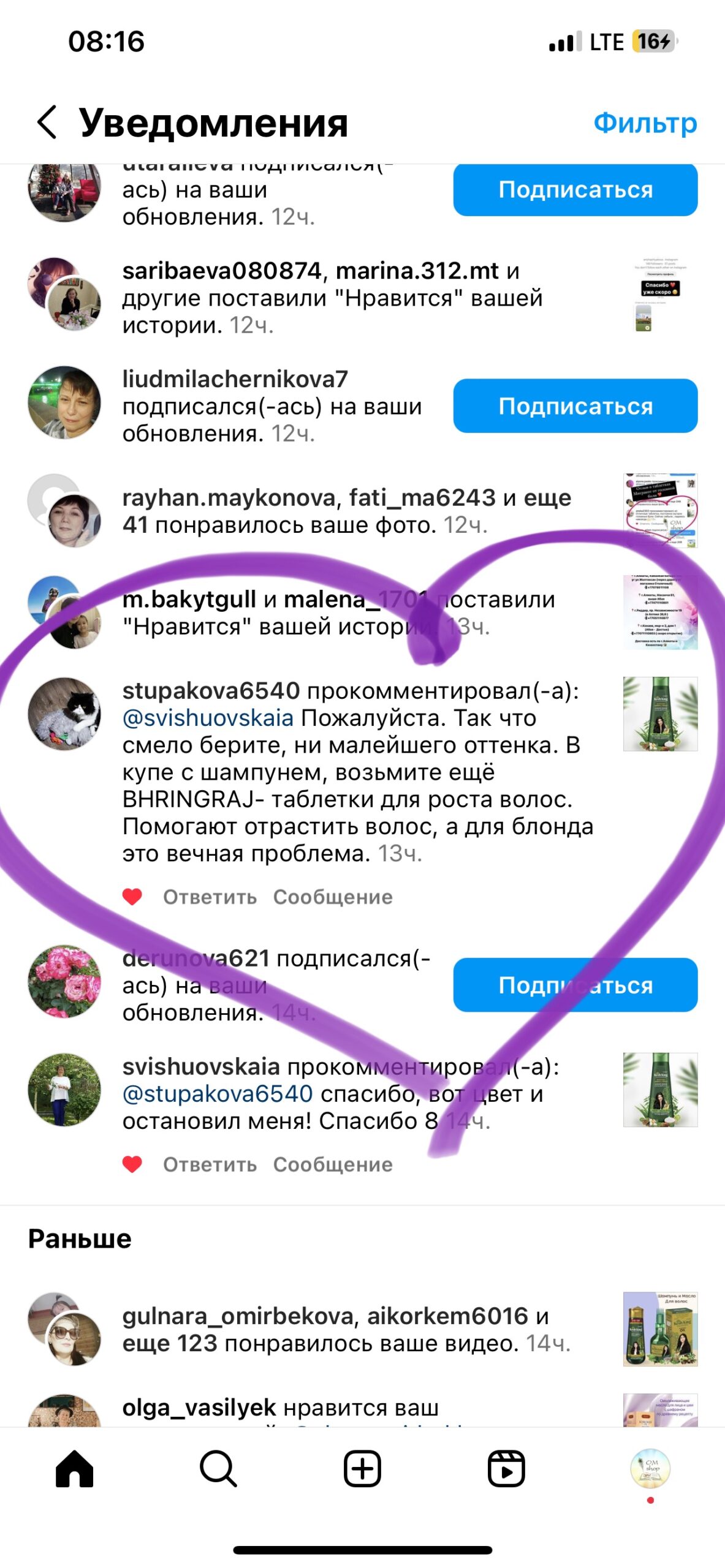725x1568 pixels.
Task: Reply to svishuovskaia's comment with Ответить
Action: coord(210,1165)
